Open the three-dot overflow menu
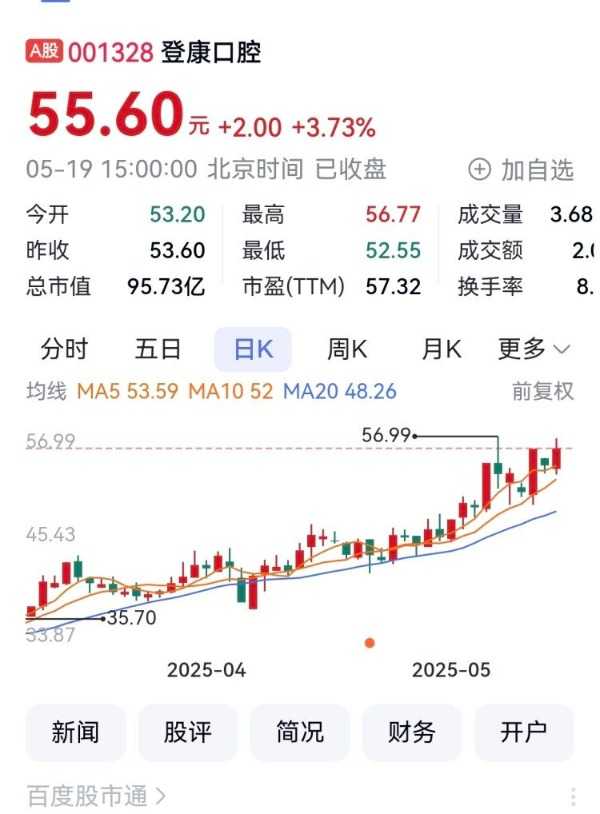Image resolution: width=600 pixels, height=814 pixels. (x=573, y=796)
